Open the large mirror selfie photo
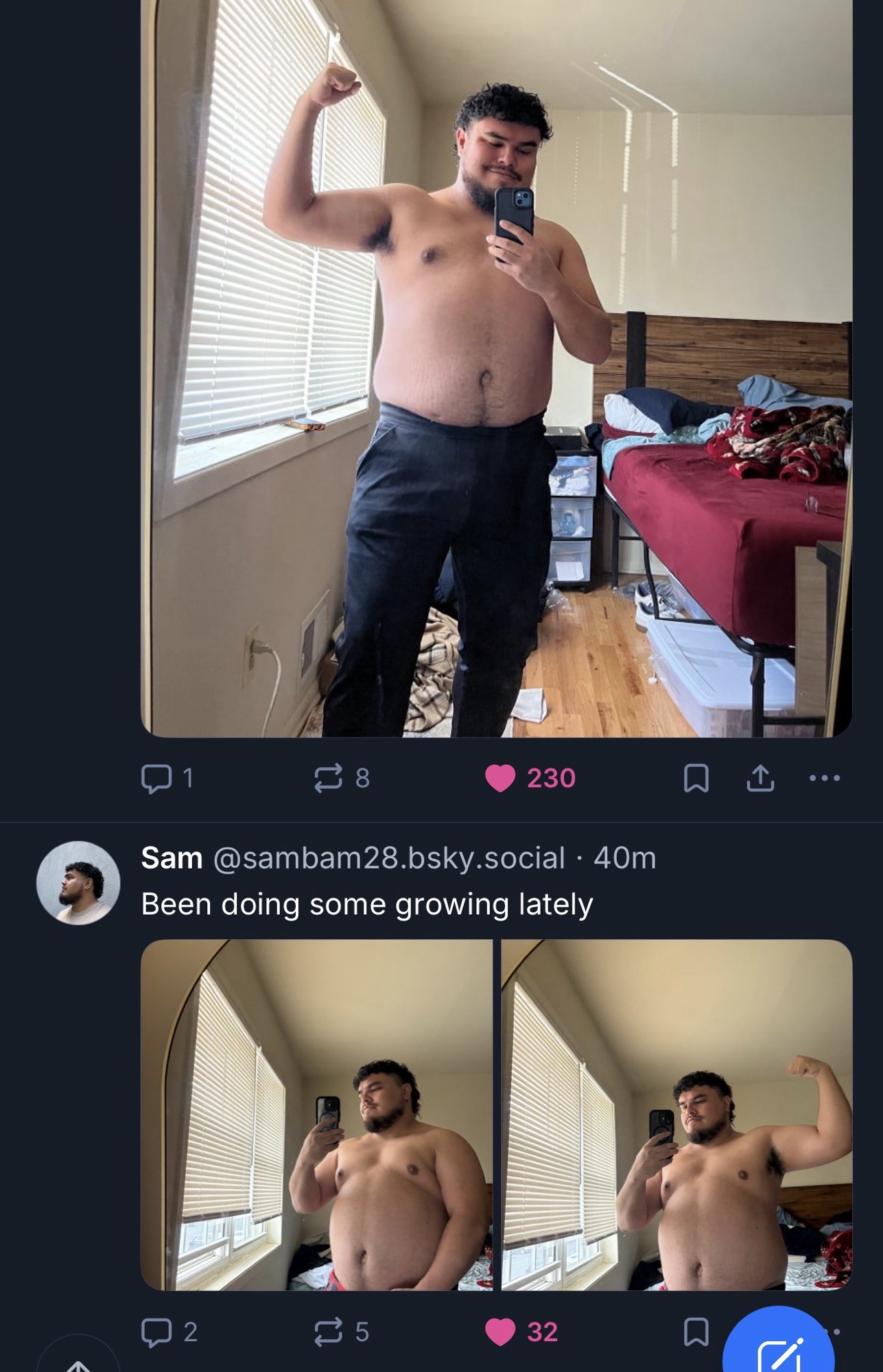 tap(496, 370)
